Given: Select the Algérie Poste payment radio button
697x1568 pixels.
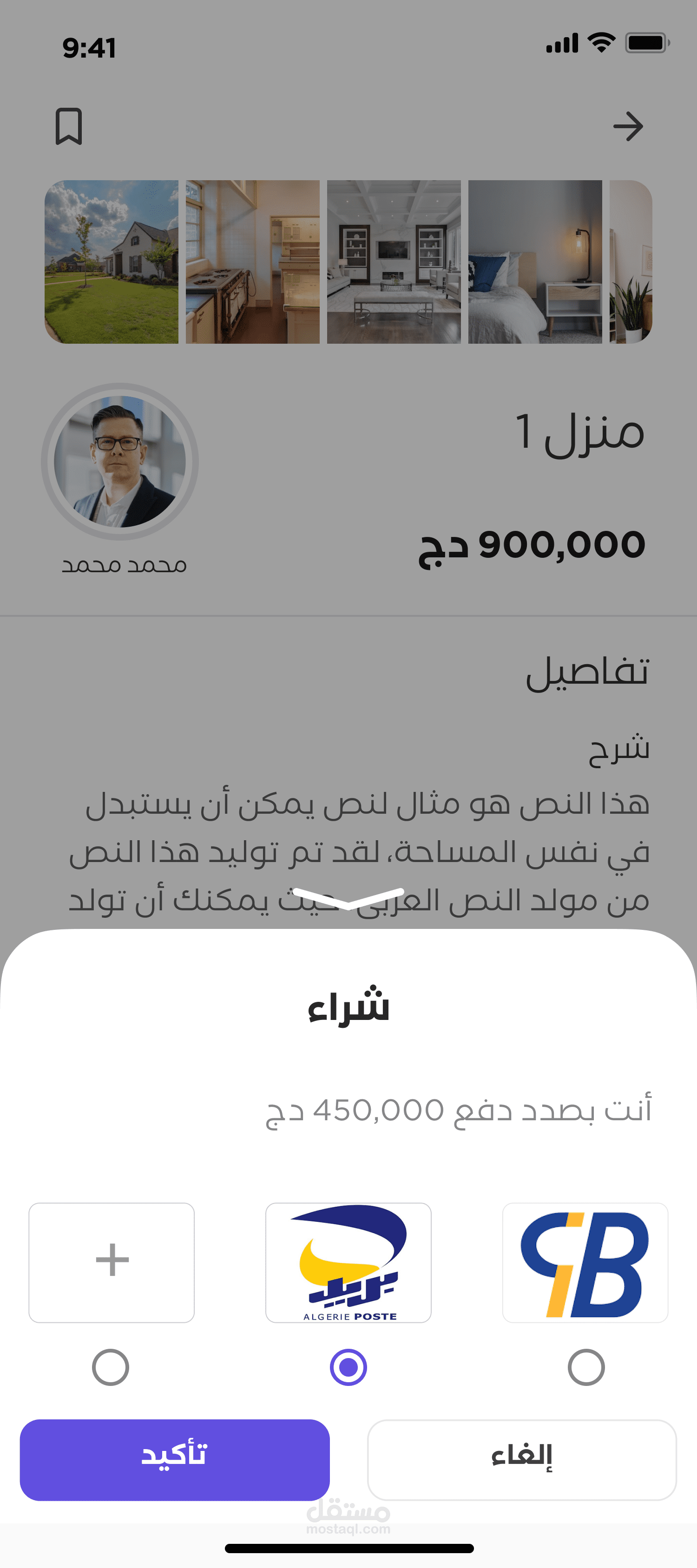Looking at the screenshot, I should pyautogui.click(x=348, y=1367).
